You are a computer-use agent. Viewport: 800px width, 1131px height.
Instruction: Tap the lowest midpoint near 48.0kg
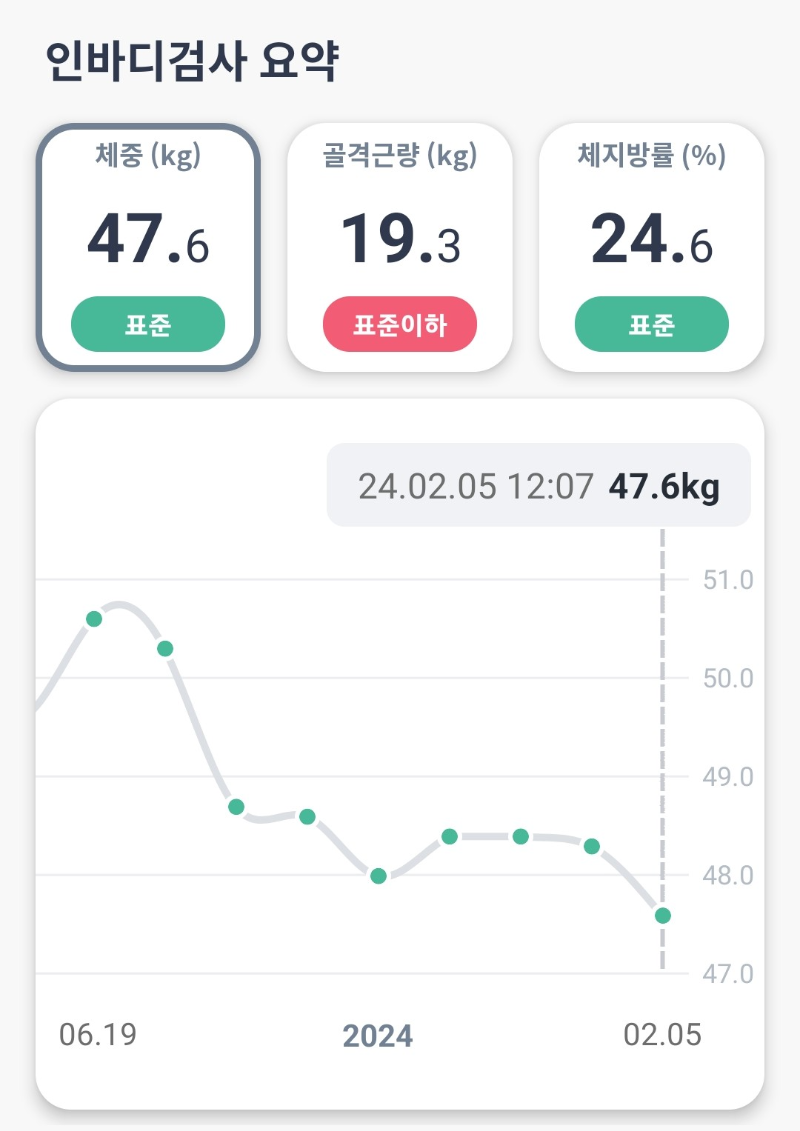(377, 876)
